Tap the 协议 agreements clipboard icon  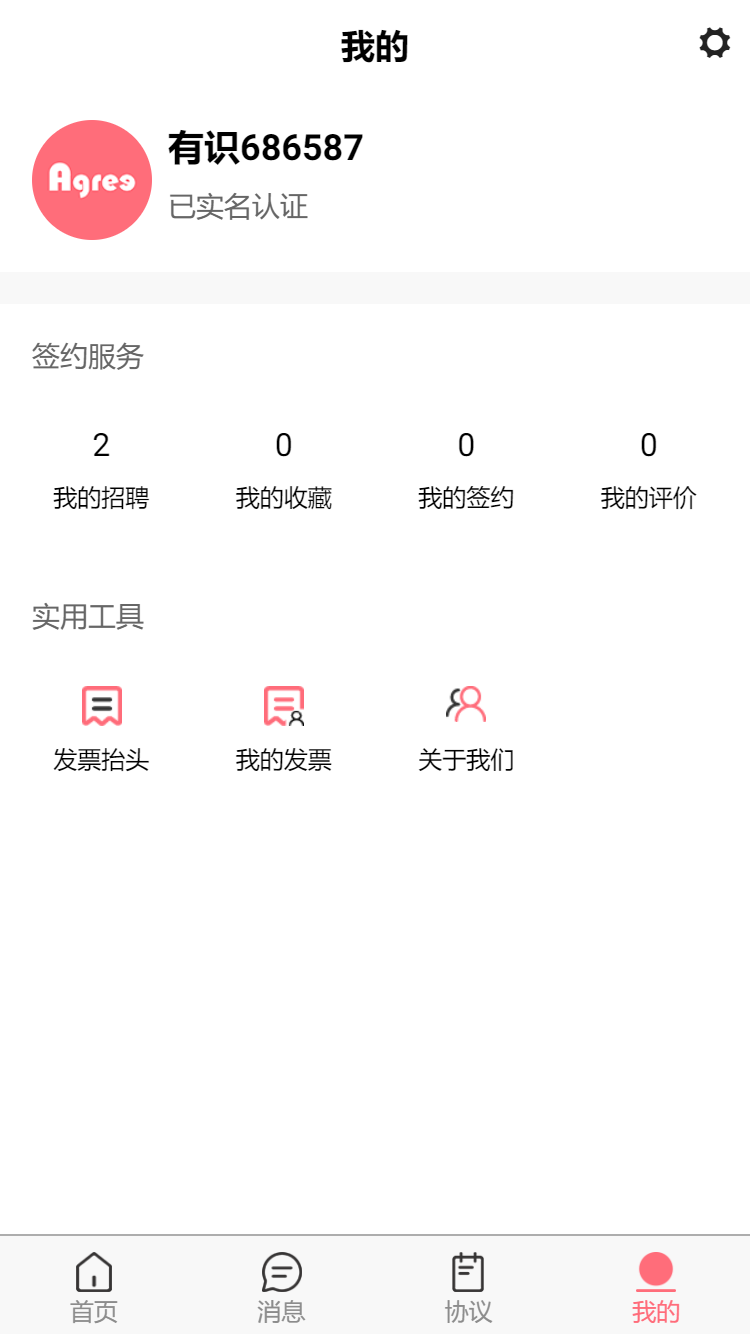point(468,1272)
